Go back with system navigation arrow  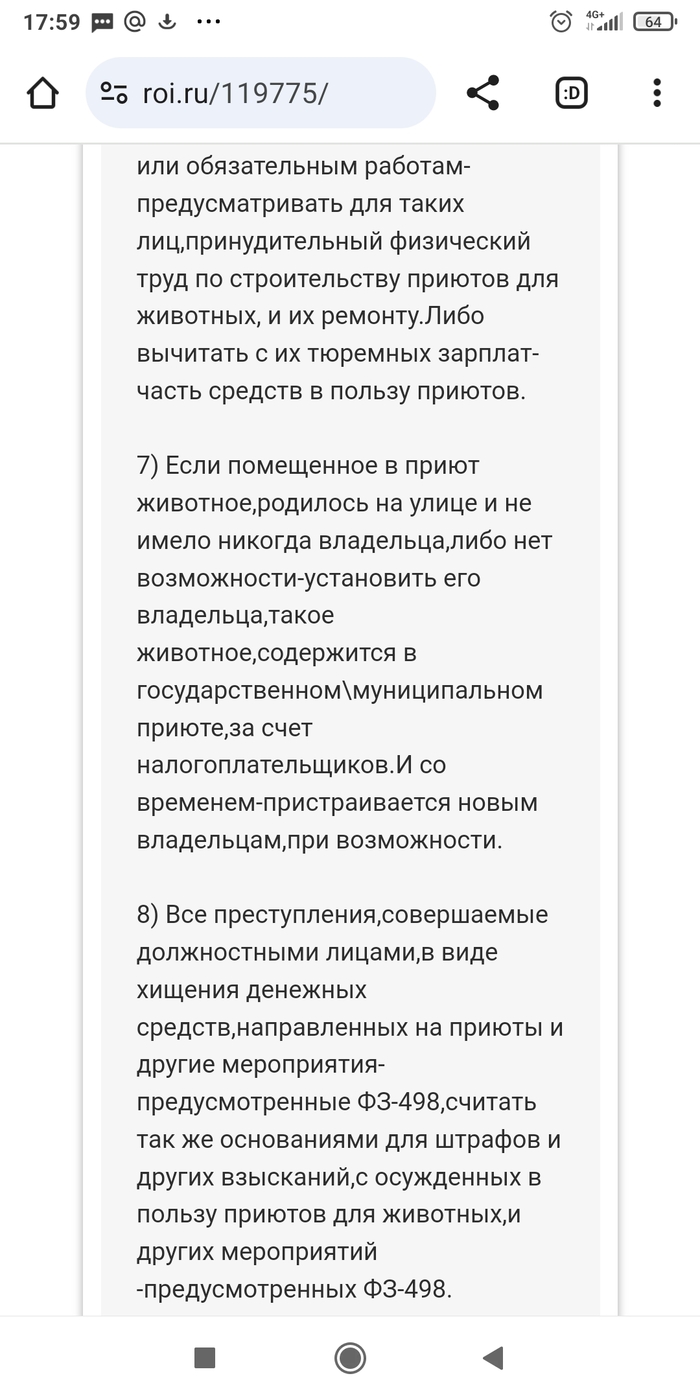(x=493, y=1357)
